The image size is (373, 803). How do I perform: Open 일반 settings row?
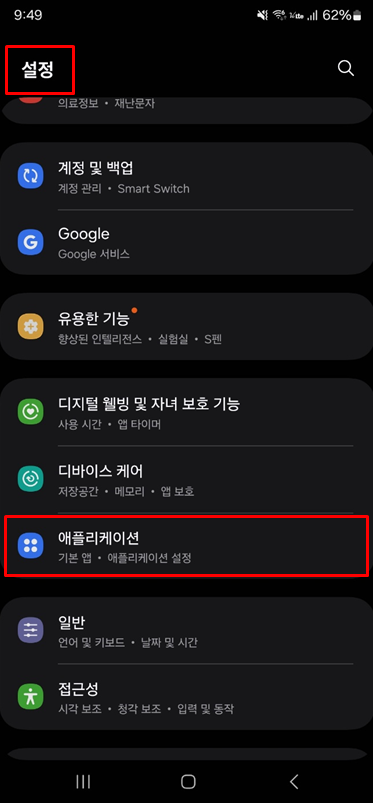186,630
